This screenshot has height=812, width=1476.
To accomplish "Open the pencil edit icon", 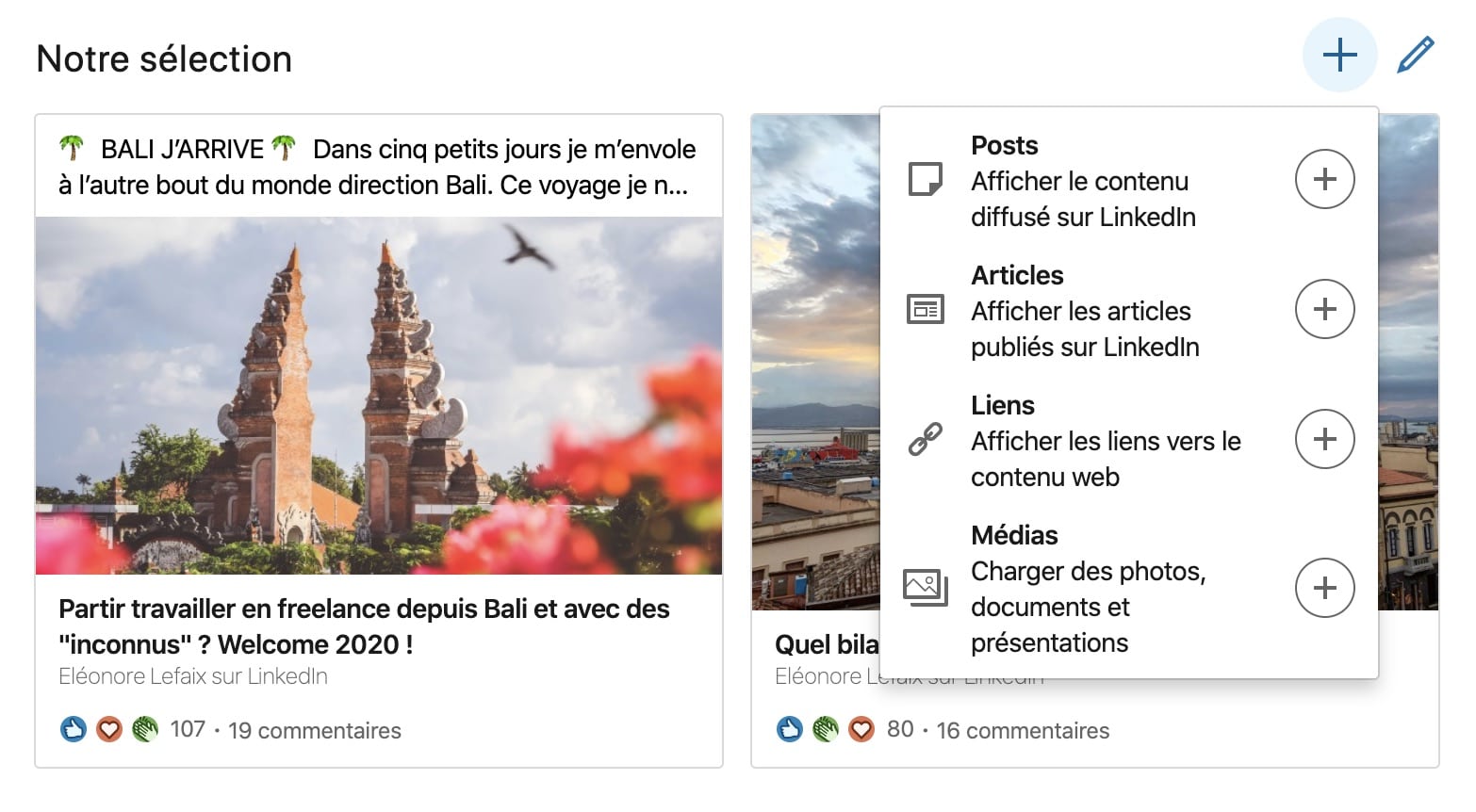I will point(1415,56).
